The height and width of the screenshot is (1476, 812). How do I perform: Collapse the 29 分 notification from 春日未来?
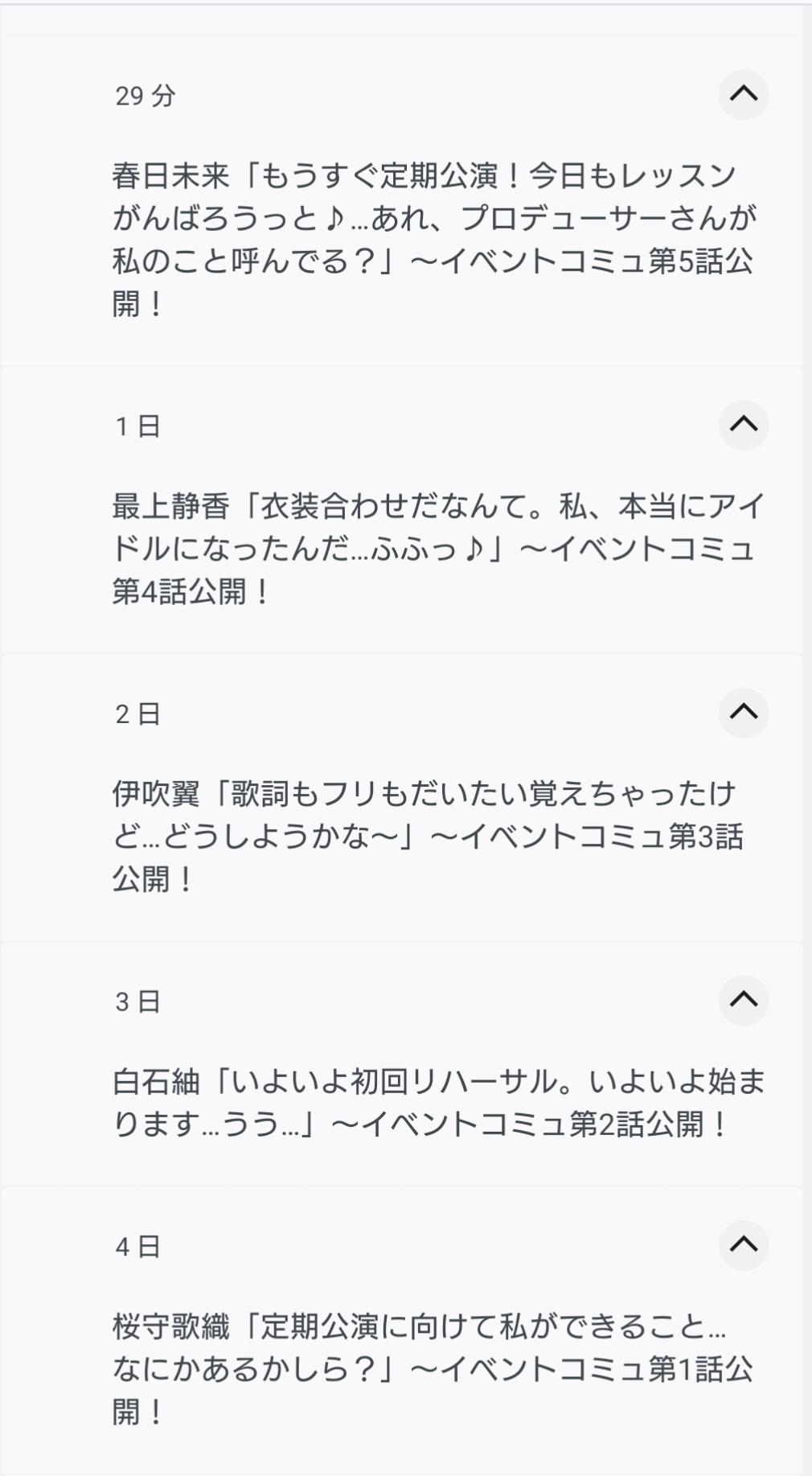744,94
